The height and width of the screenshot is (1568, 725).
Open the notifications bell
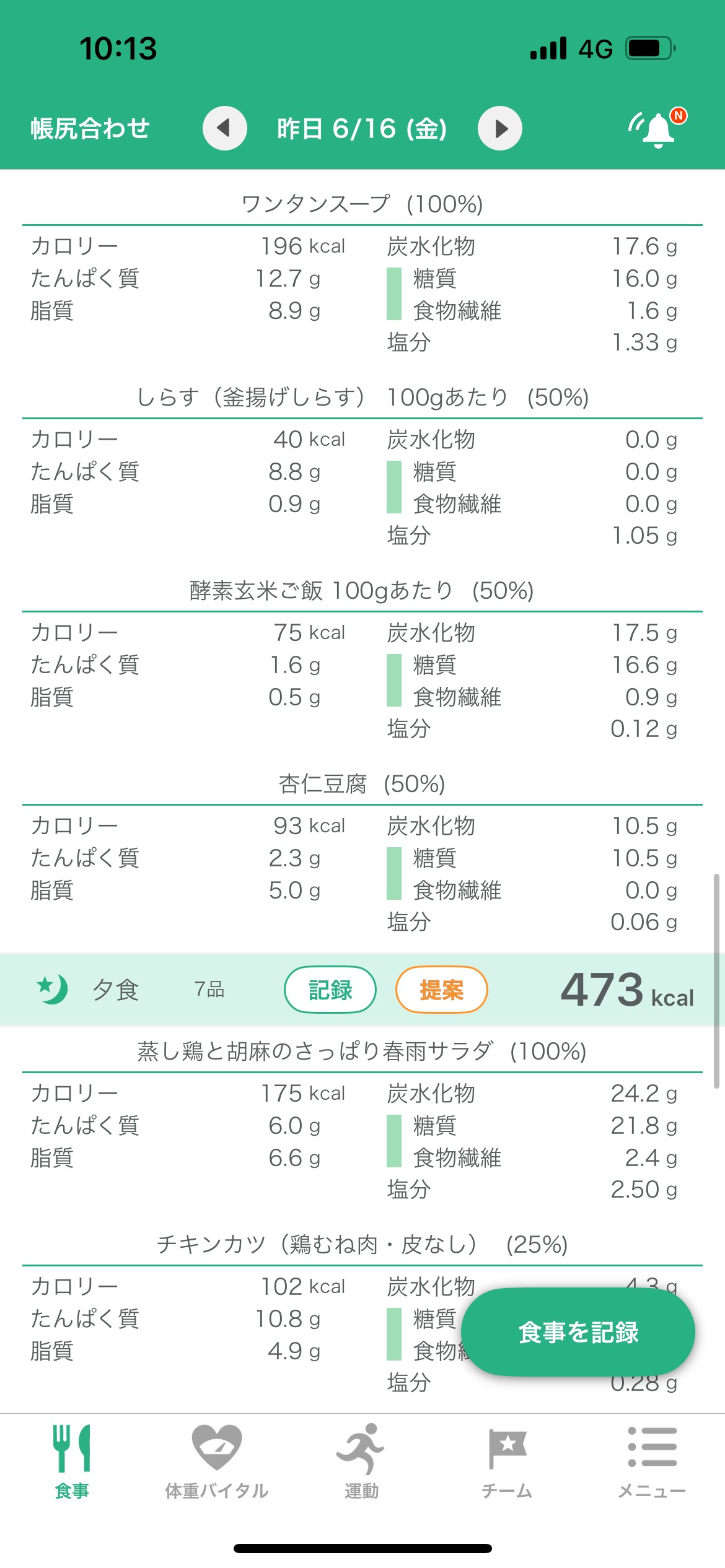[658, 128]
